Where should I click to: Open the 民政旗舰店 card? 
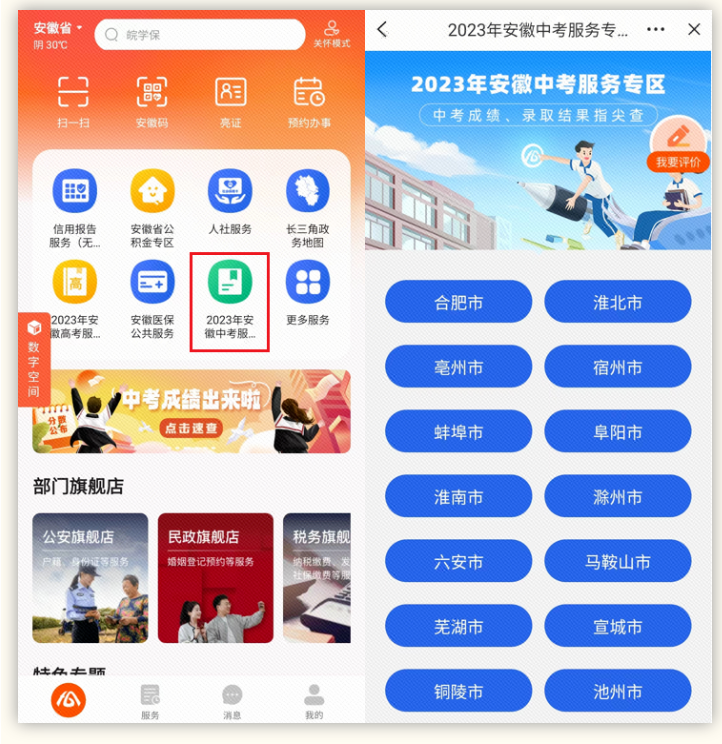click(x=215, y=578)
